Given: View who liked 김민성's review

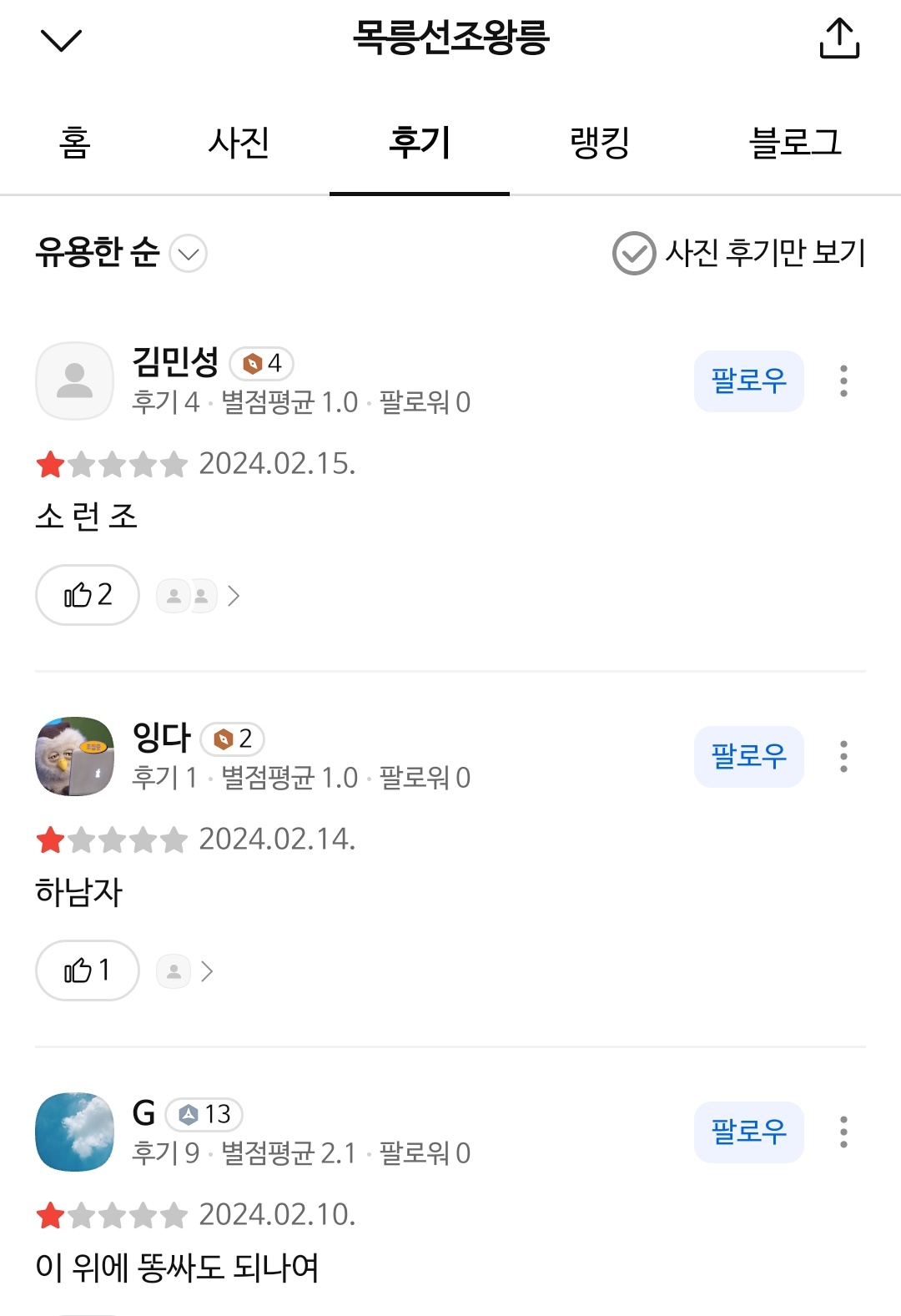Looking at the screenshot, I should (199, 596).
